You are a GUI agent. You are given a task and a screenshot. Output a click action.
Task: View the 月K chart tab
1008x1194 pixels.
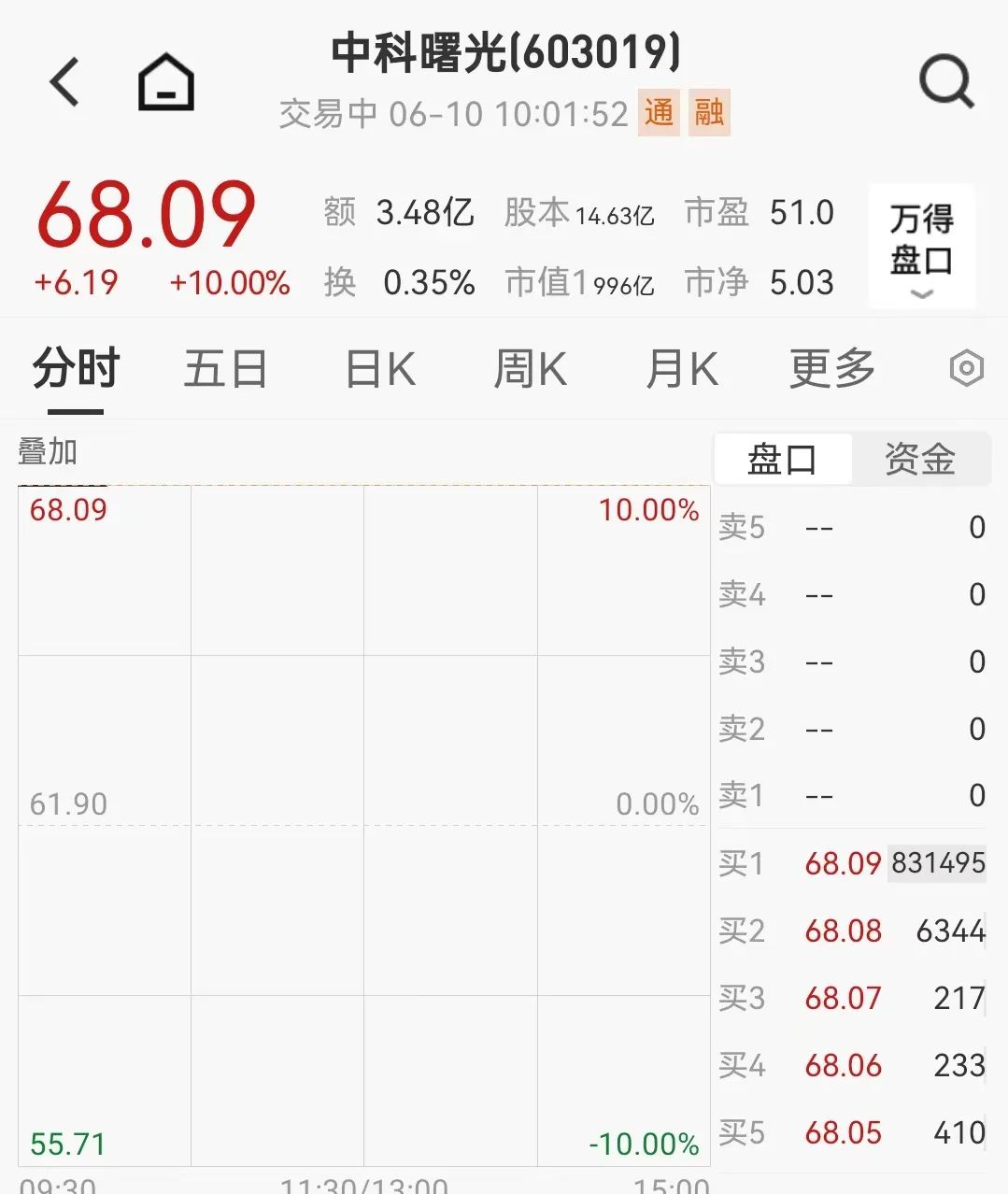[682, 368]
